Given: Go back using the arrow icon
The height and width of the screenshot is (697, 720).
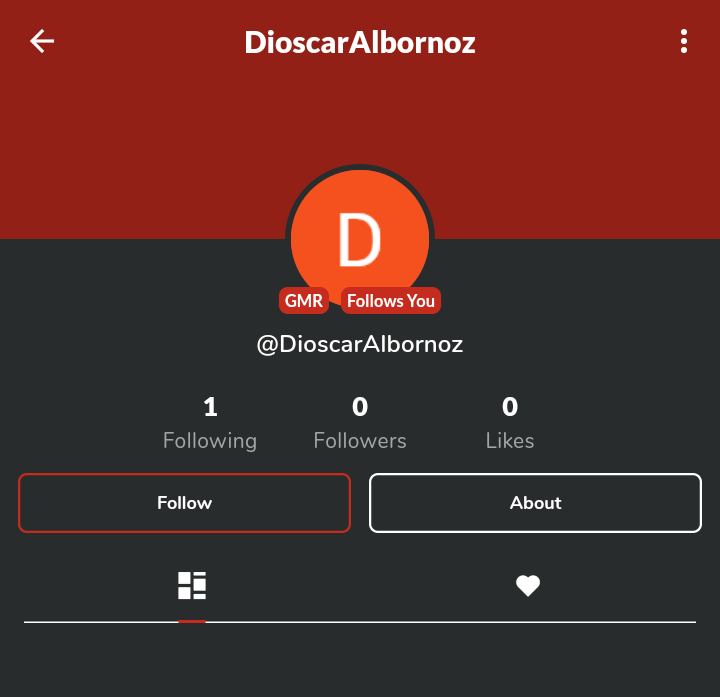Looking at the screenshot, I should click(x=42, y=41).
